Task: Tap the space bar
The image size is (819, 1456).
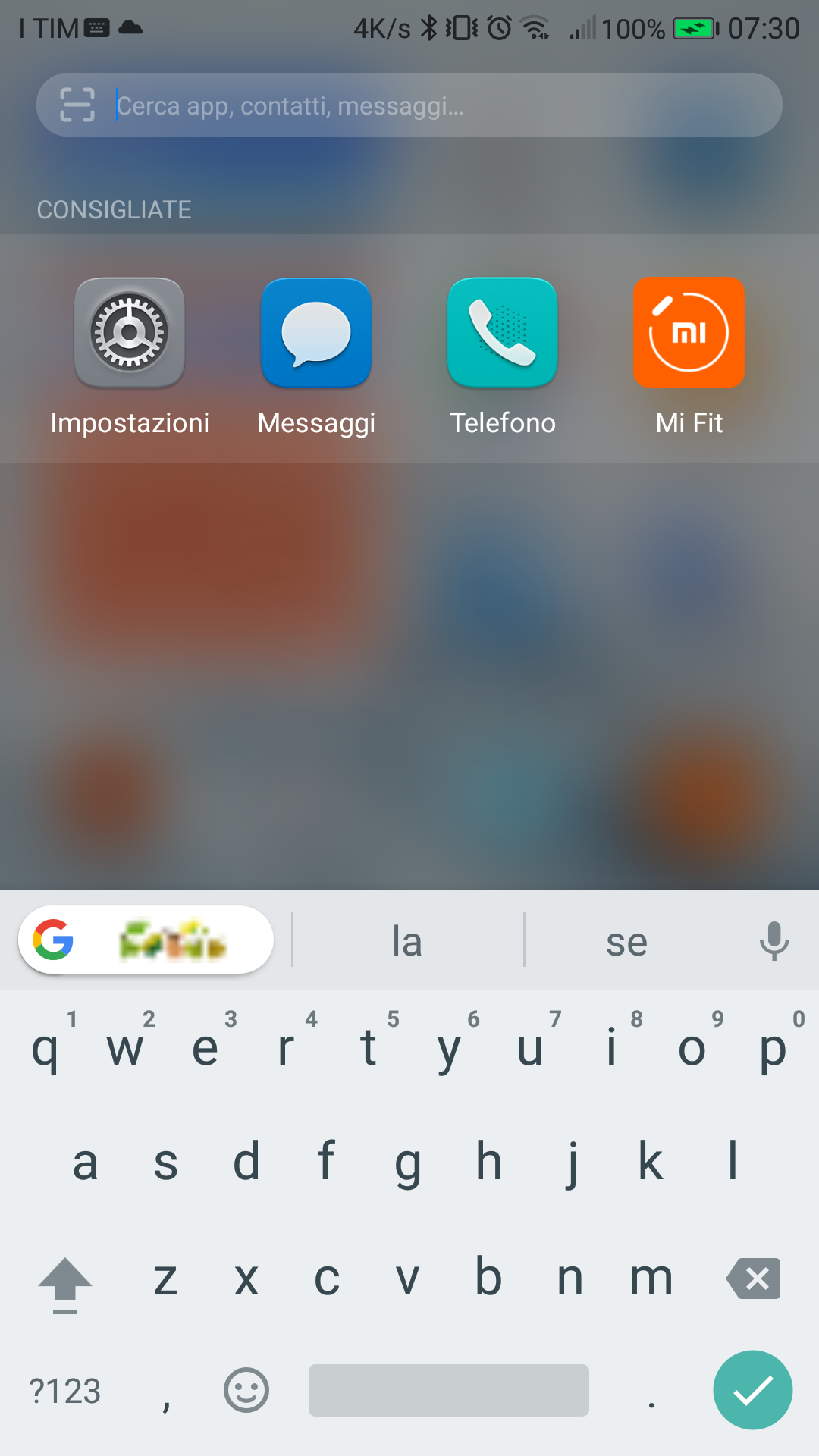Action: [449, 1390]
